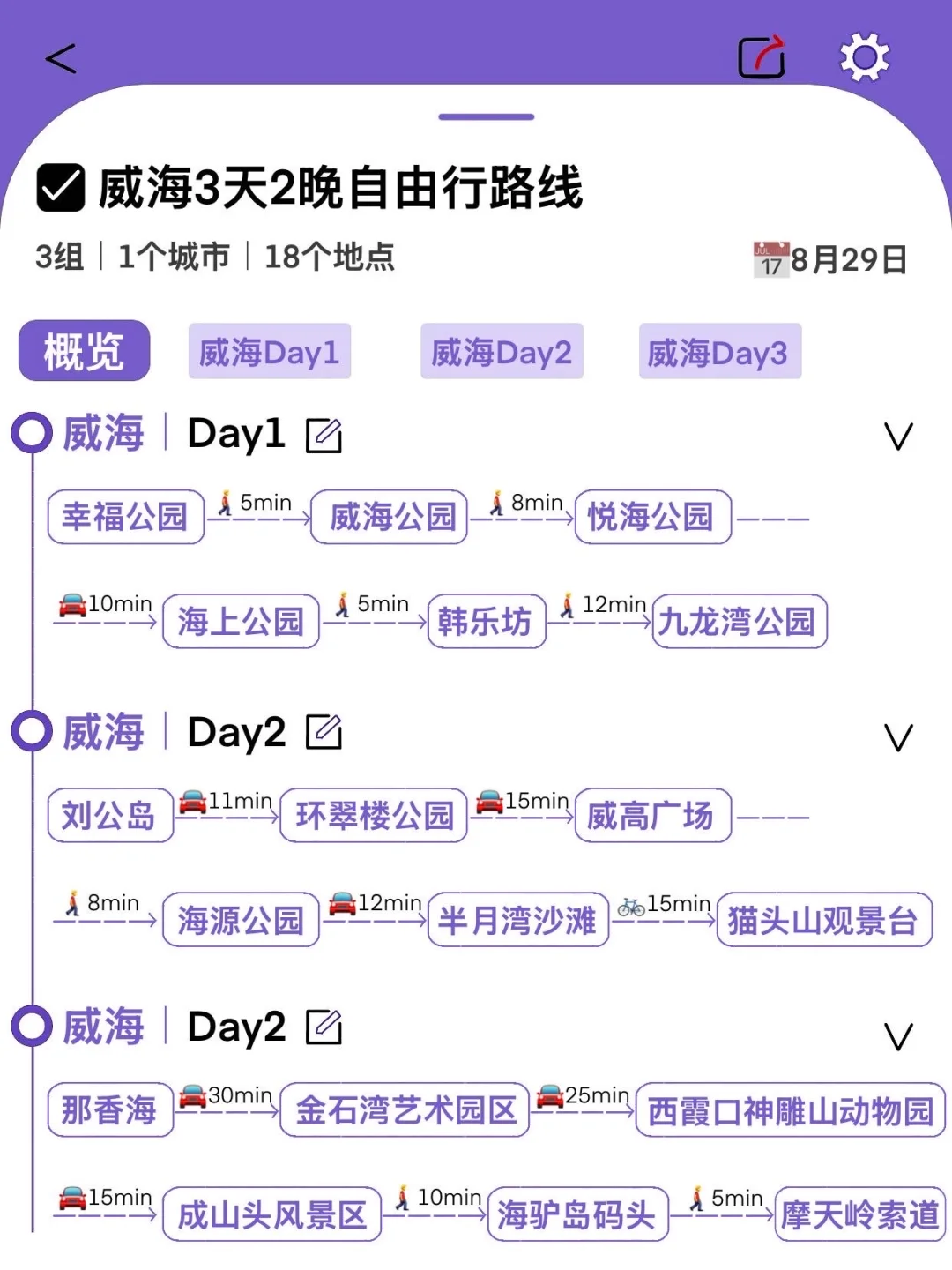The height and width of the screenshot is (1270, 952).
Task: Open the settings gear icon
Action: point(864,57)
